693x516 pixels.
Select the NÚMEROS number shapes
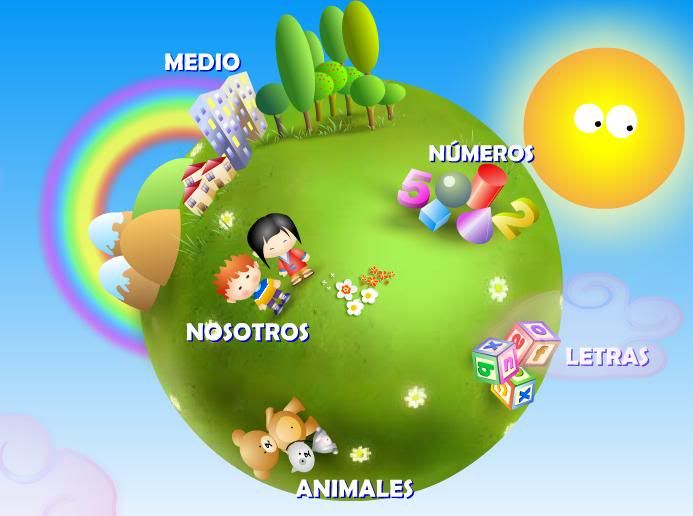pyautogui.click(x=466, y=201)
